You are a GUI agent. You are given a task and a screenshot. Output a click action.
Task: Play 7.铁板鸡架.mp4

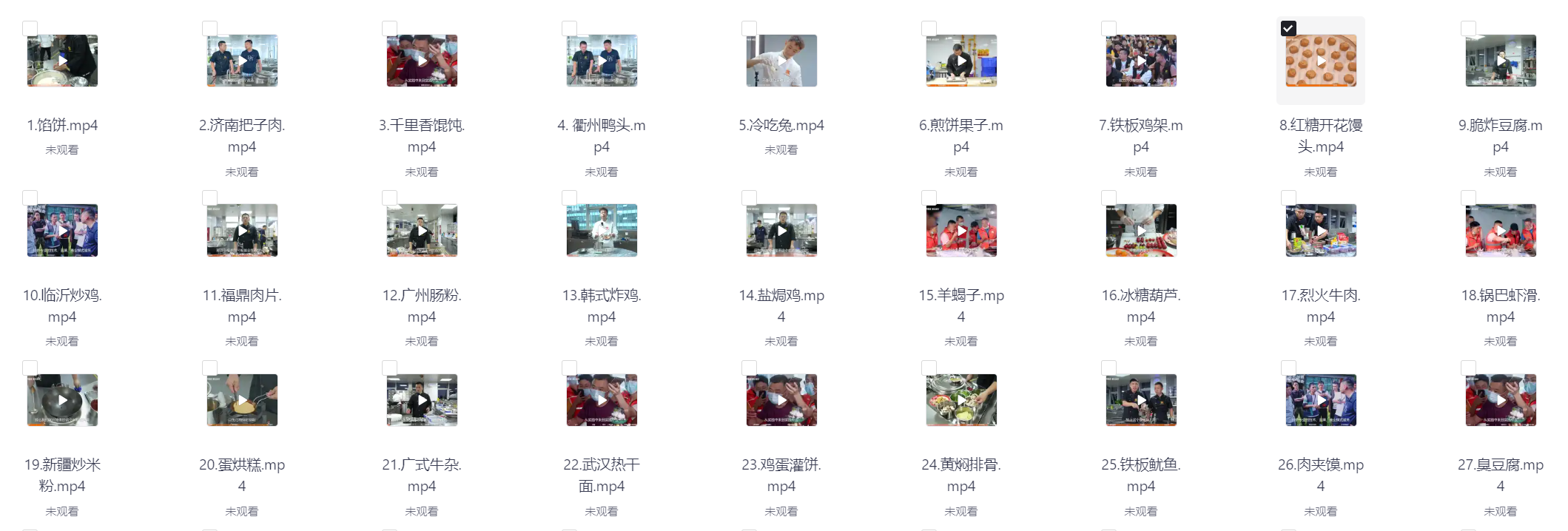pos(1141,61)
